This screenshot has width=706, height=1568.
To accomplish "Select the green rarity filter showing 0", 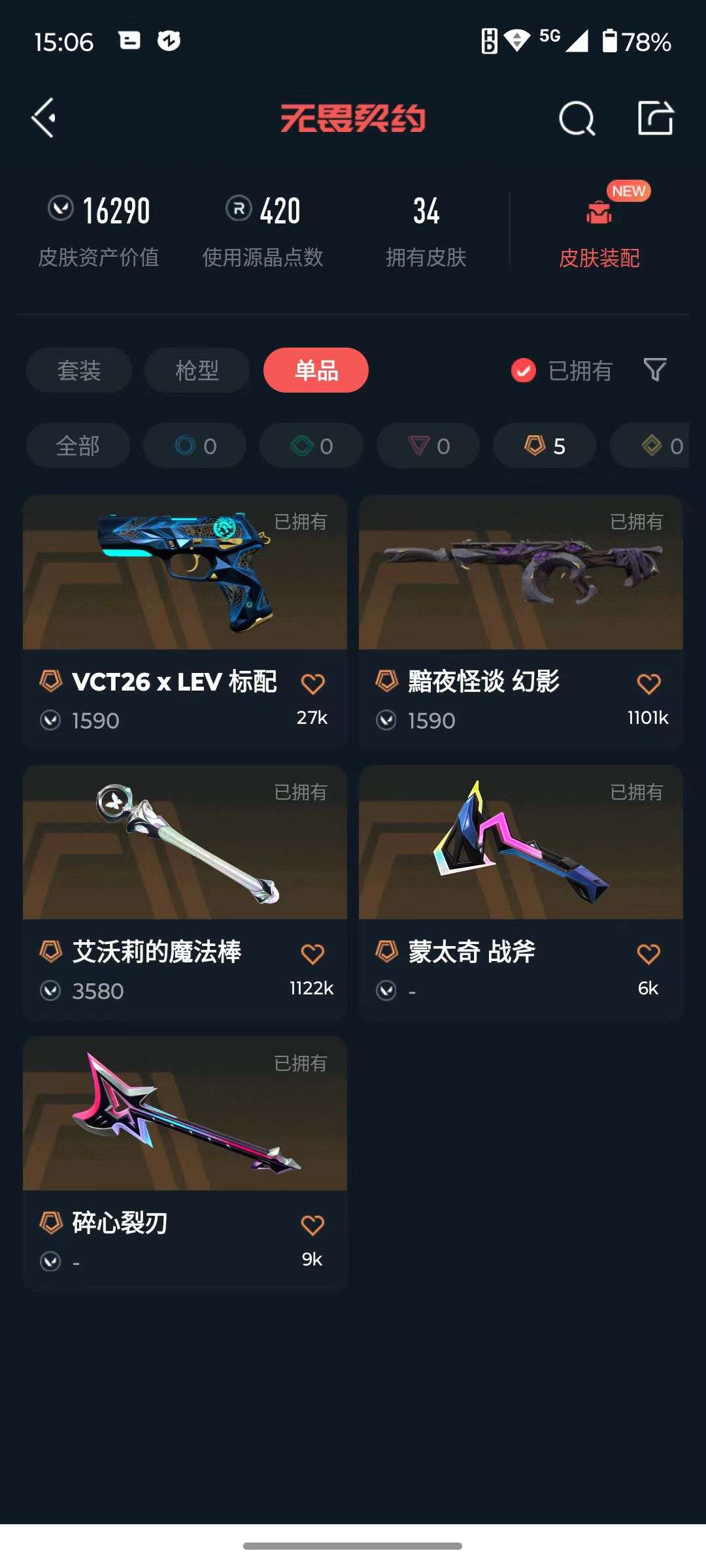I will click(311, 446).
